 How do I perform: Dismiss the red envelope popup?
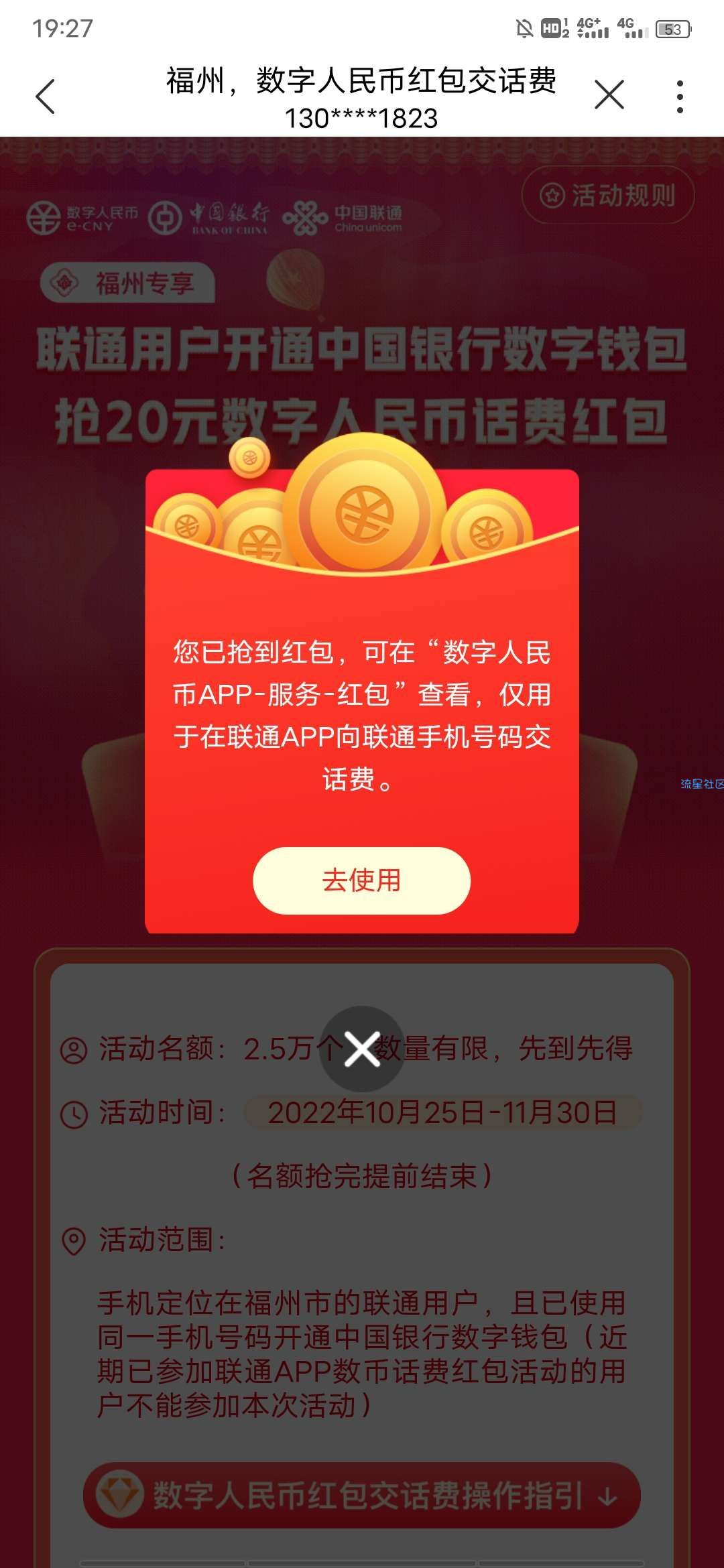(x=362, y=1049)
